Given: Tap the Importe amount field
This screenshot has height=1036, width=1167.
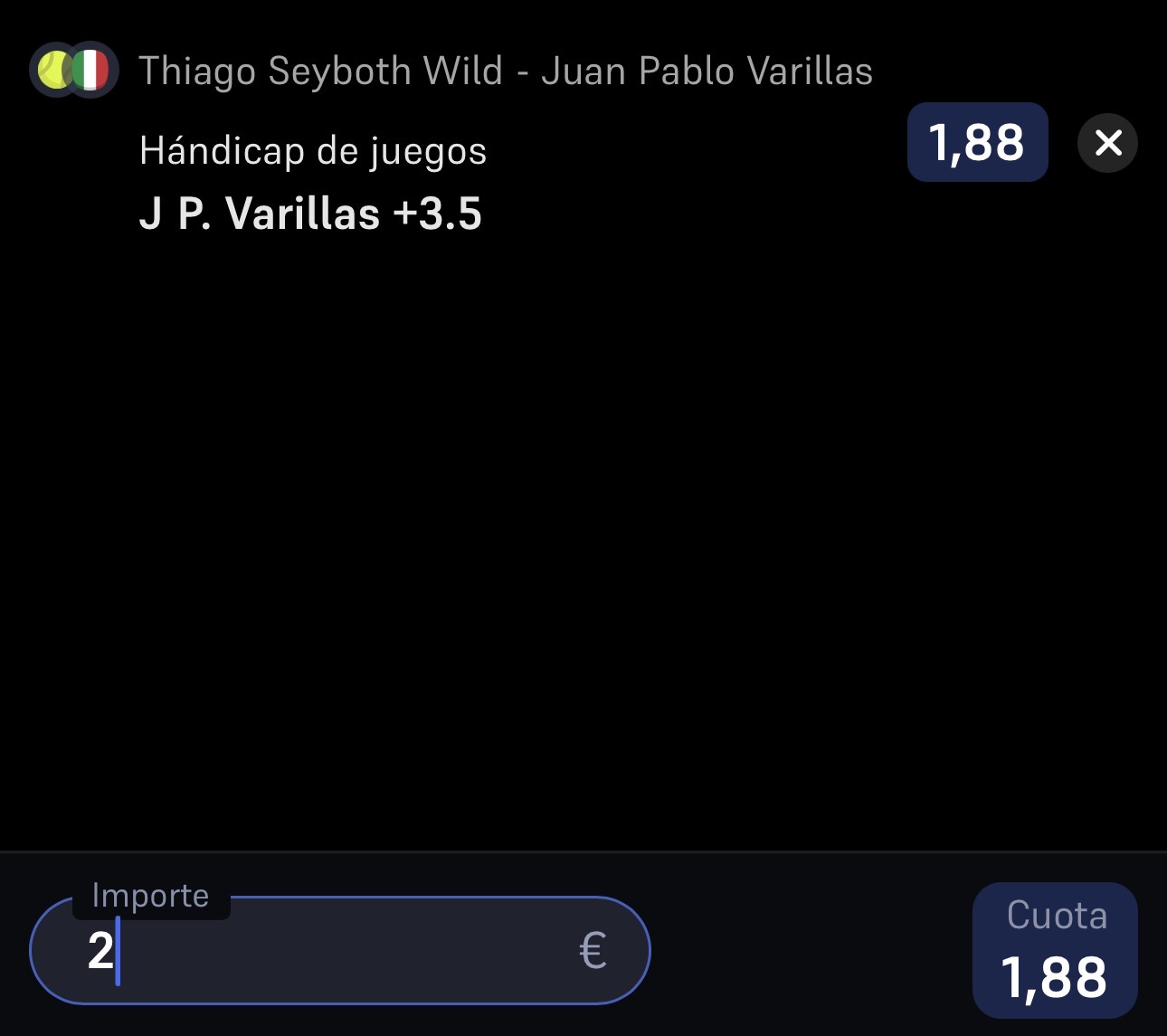Looking at the screenshot, I should [x=340, y=950].
